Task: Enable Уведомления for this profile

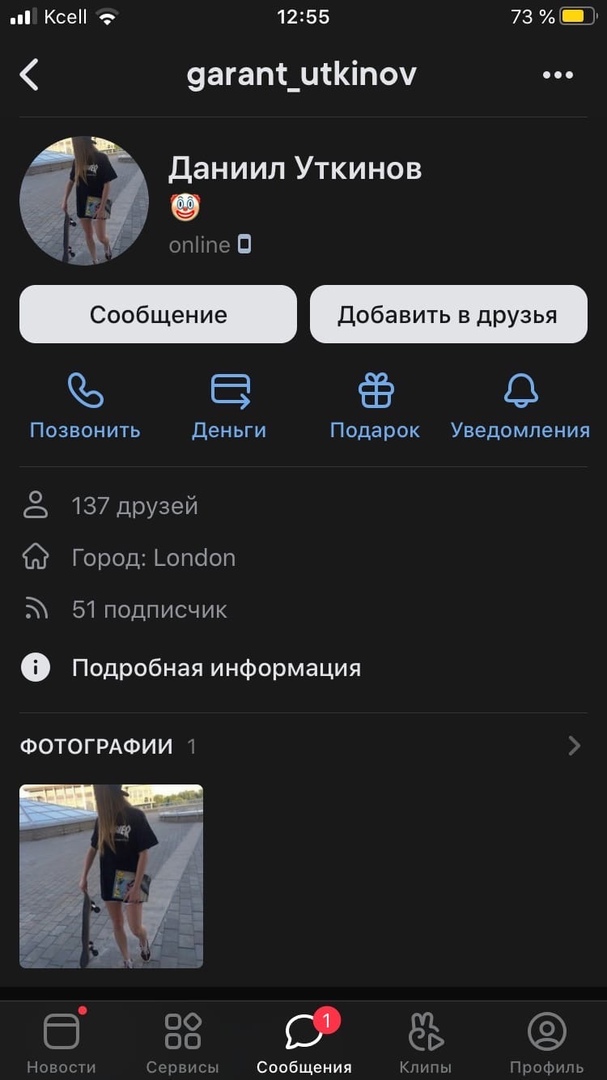Action: [520, 405]
